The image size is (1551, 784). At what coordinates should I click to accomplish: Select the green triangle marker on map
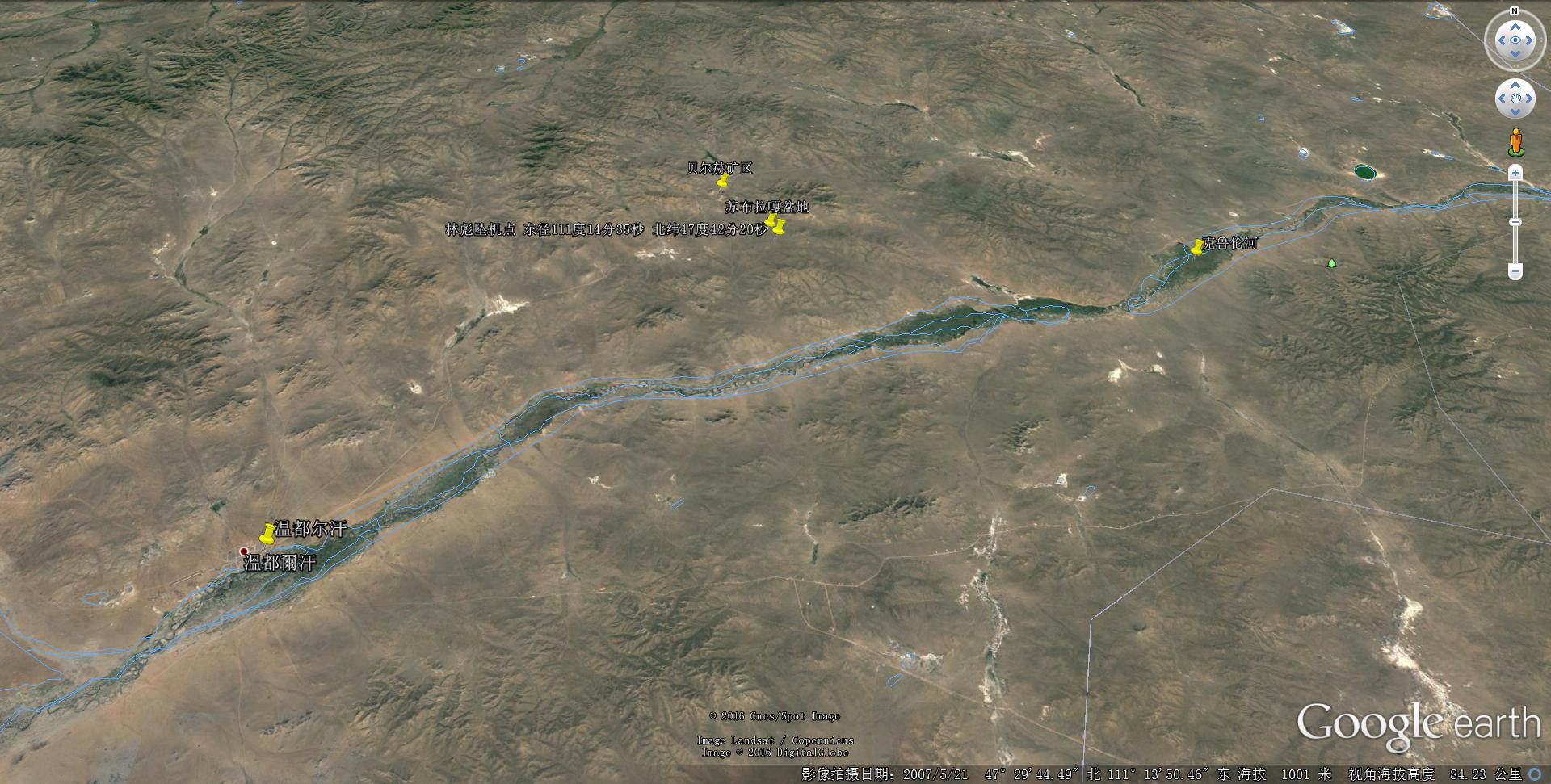coord(1331,263)
